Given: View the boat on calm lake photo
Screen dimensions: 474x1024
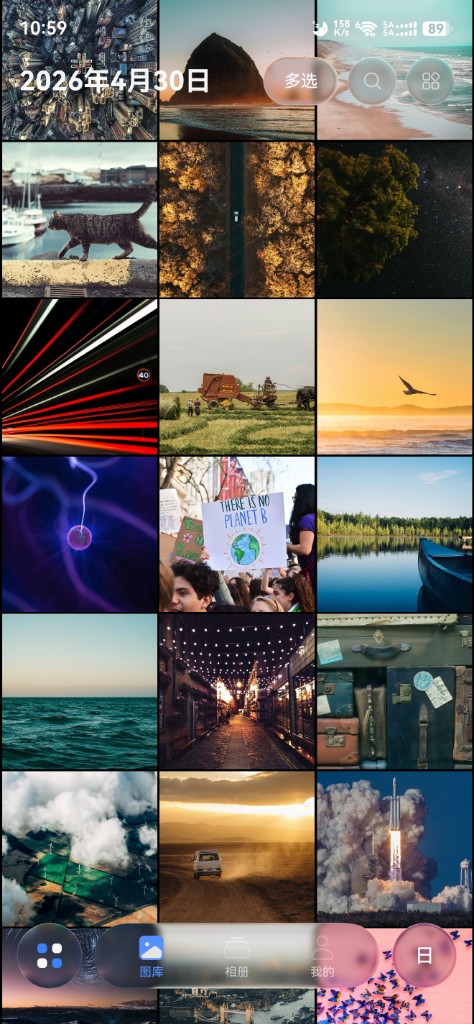Looking at the screenshot, I should click(x=394, y=534).
